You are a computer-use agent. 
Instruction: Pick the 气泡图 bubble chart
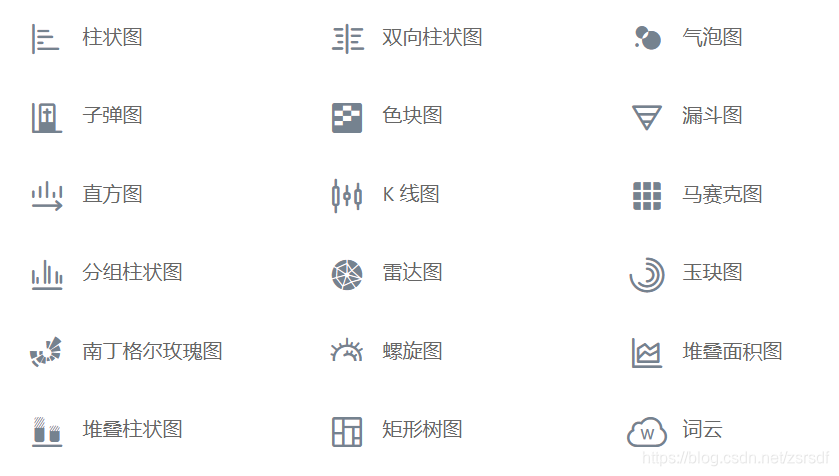point(711,38)
